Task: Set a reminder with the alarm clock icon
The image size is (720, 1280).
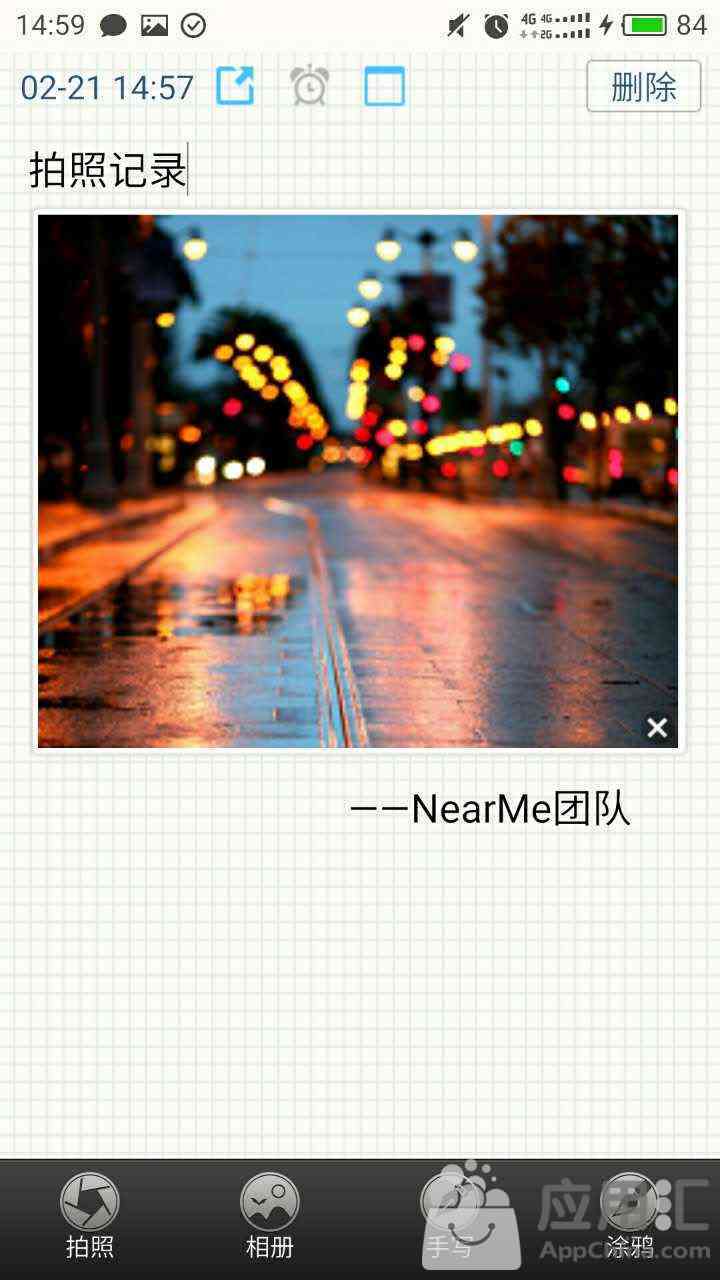Action: [310, 86]
